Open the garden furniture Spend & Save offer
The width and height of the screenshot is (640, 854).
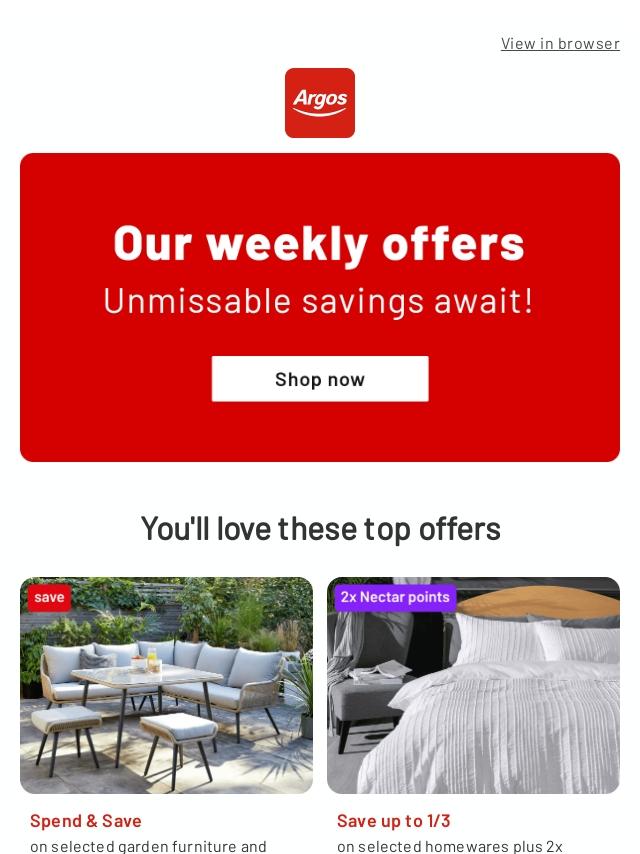pos(166,686)
